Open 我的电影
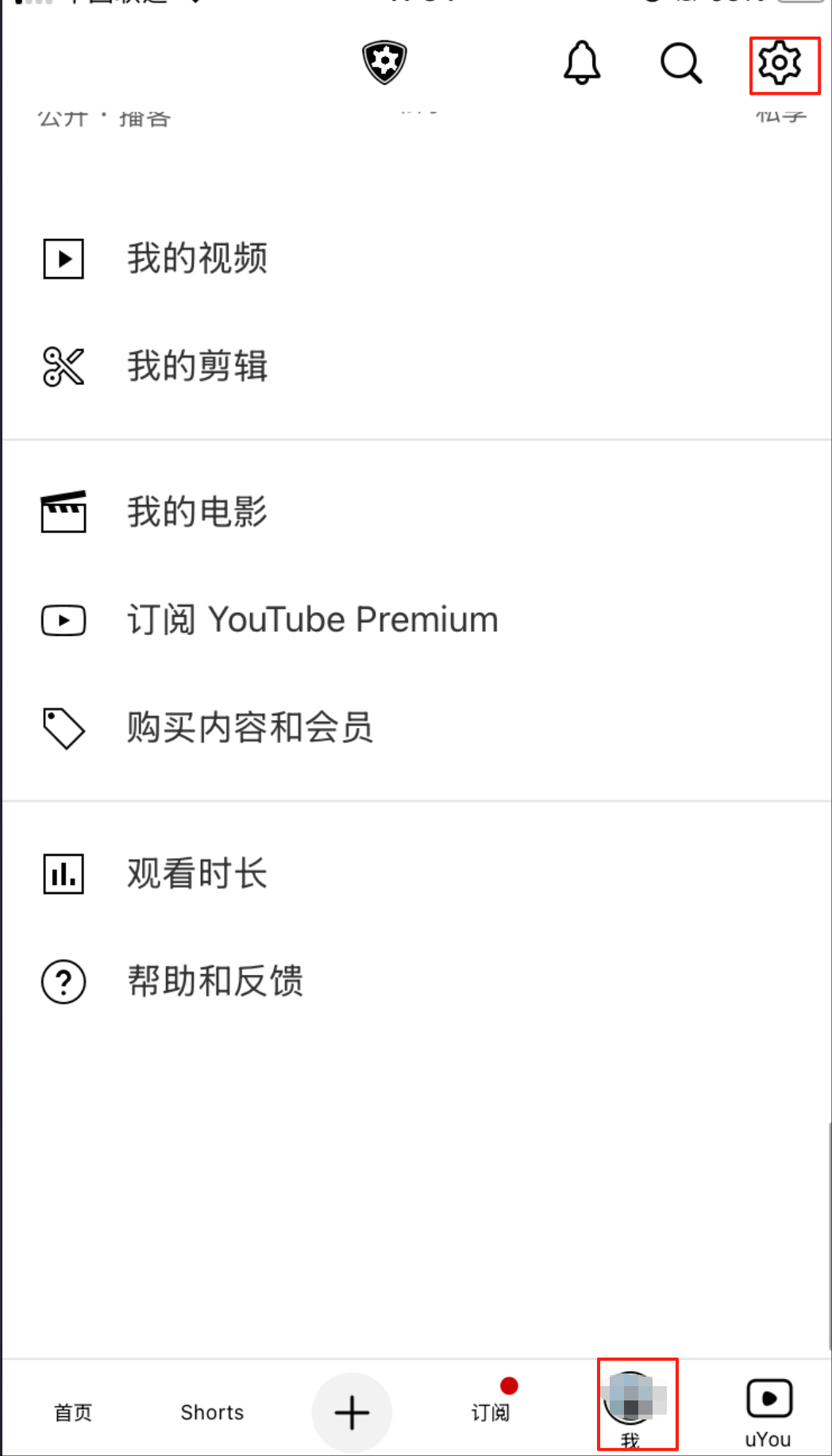 tap(416, 512)
